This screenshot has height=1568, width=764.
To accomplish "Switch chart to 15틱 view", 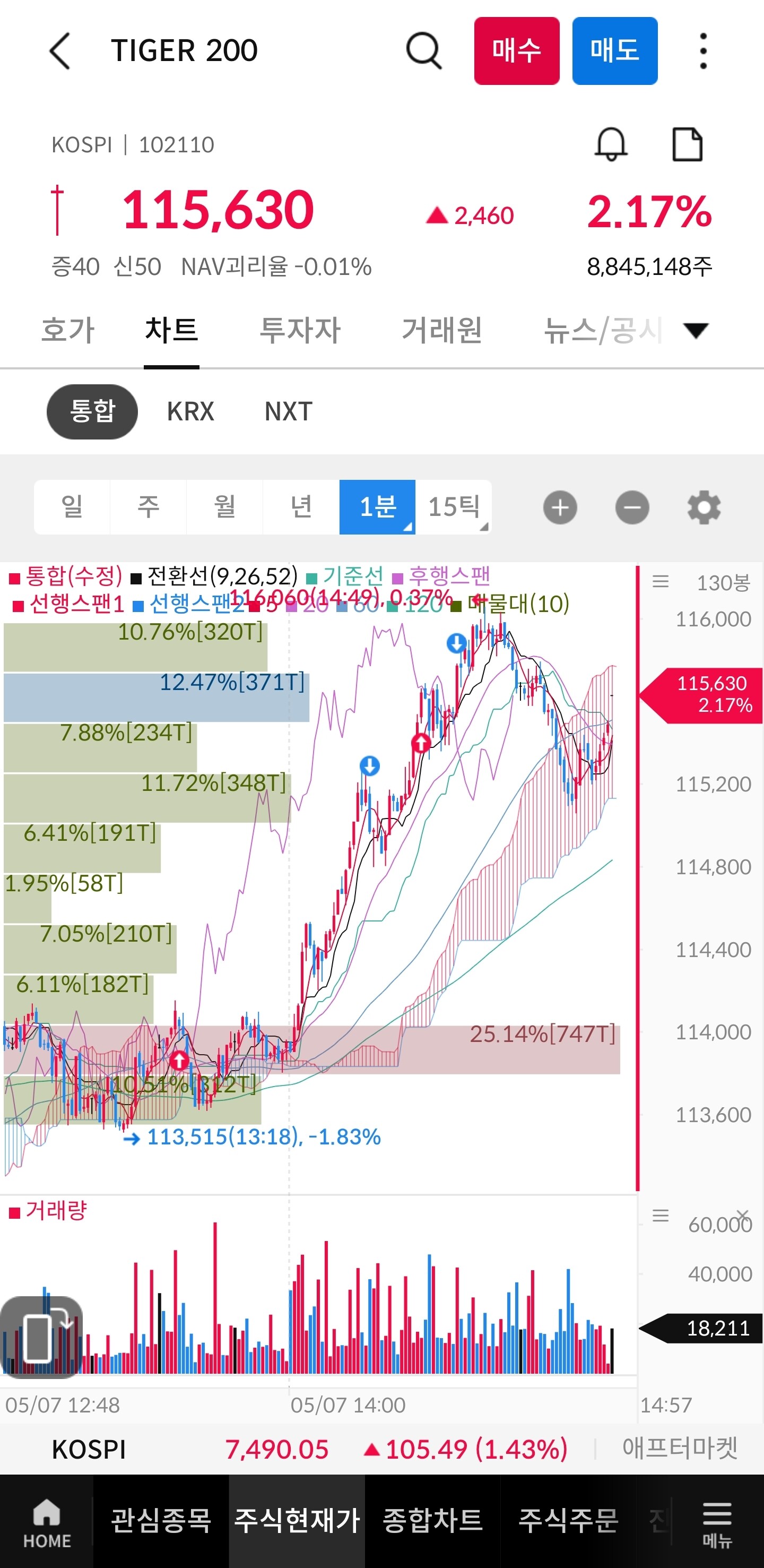I will (453, 506).
